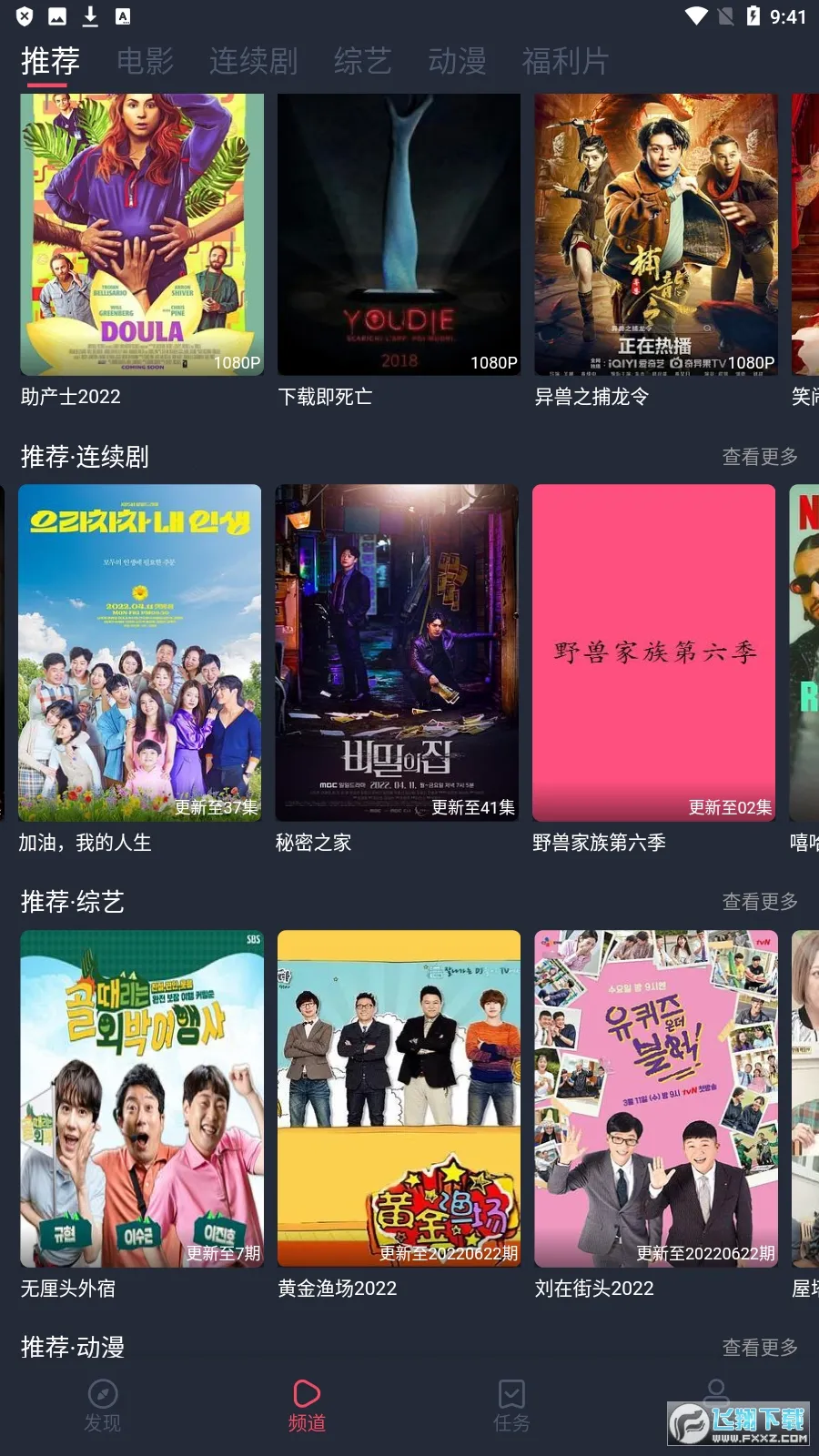
Task: Open the movie 下载即死亡
Action: [x=399, y=235]
